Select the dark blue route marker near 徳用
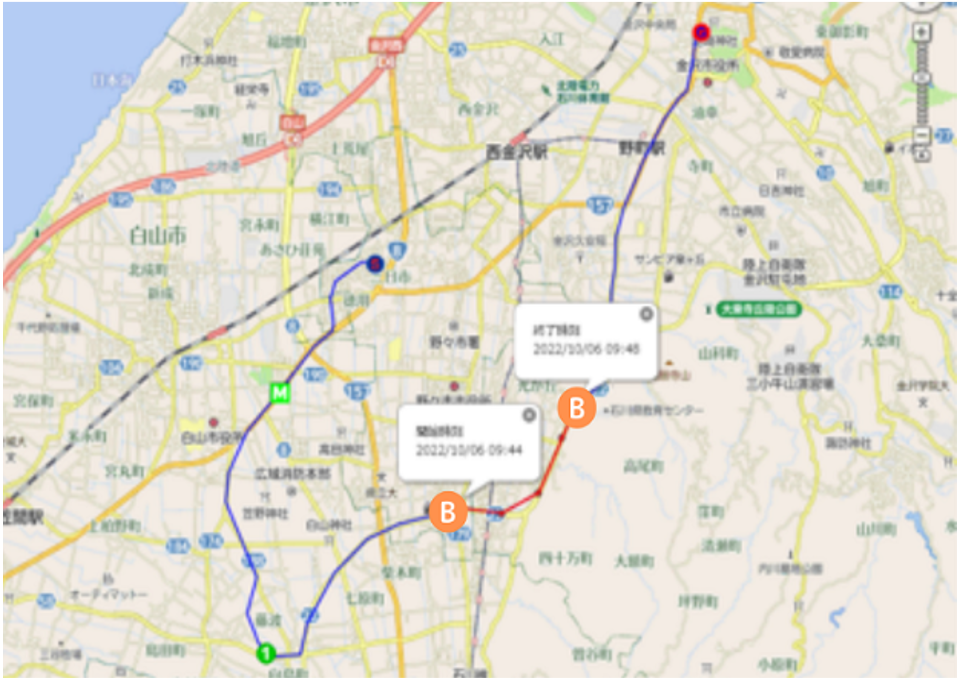Viewport: 959px width, 678px height. [374, 264]
